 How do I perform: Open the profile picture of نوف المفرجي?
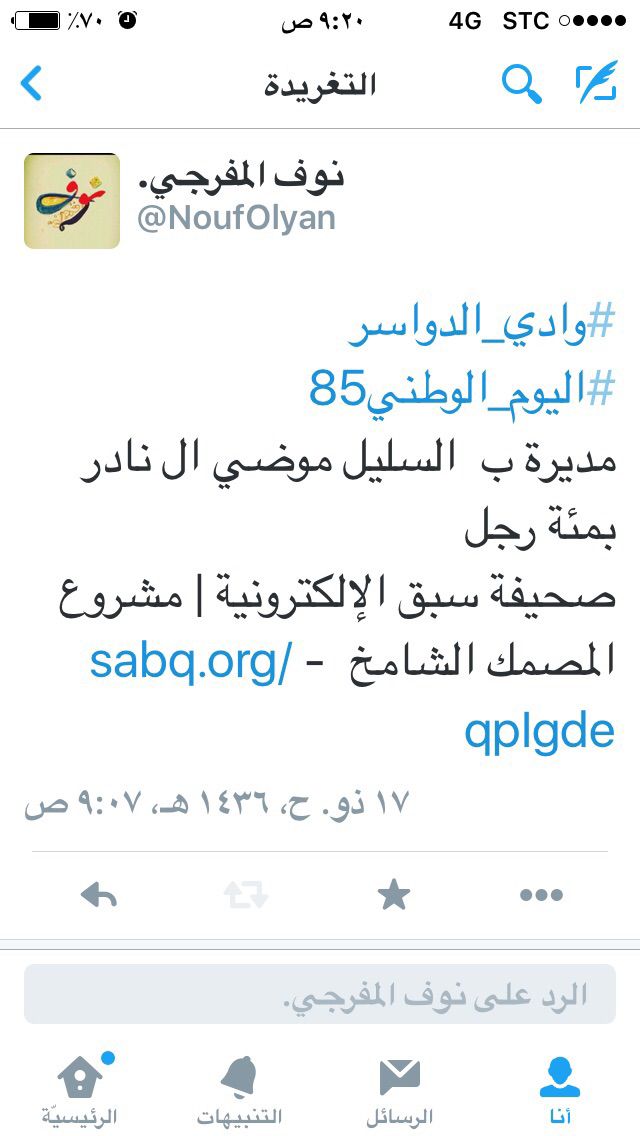tap(72, 201)
